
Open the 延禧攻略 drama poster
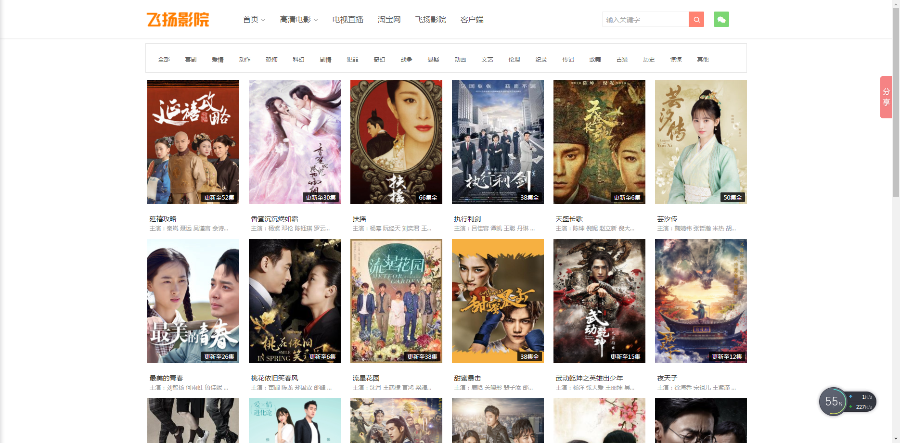193,141
